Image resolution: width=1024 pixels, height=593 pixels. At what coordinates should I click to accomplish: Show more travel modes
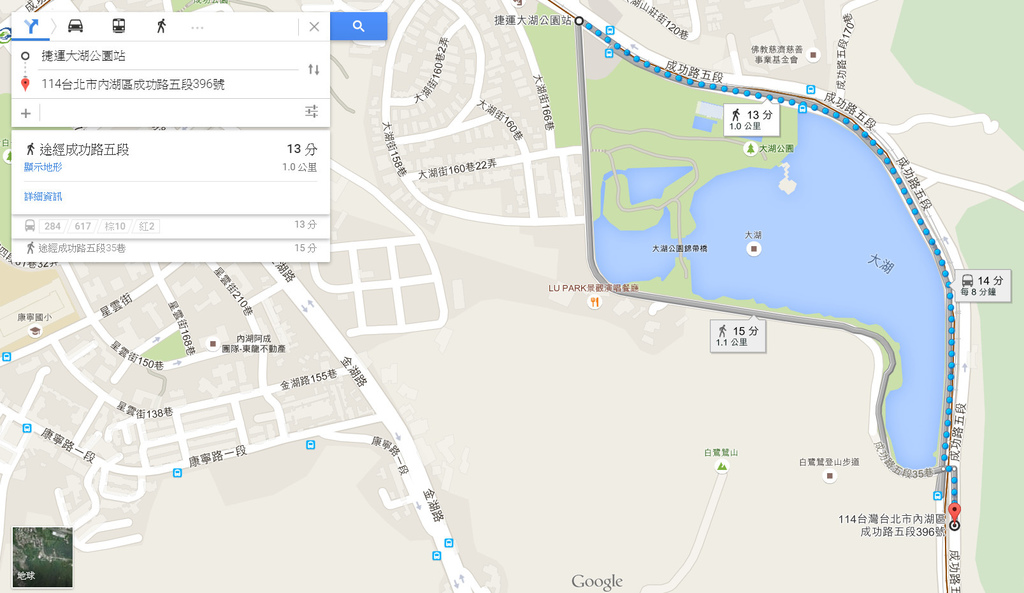(197, 26)
